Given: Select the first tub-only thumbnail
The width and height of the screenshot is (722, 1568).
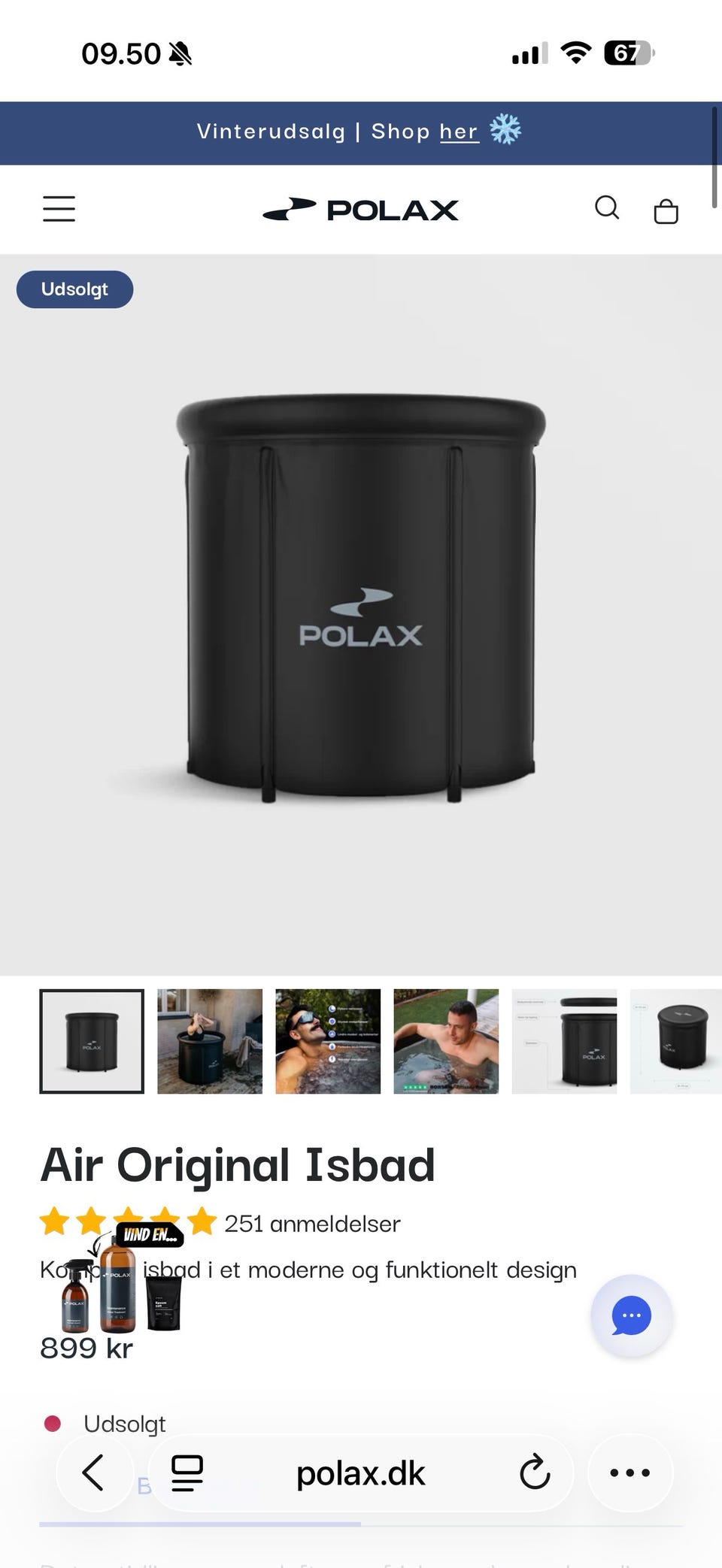Looking at the screenshot, I should [x=92, y=1041].
